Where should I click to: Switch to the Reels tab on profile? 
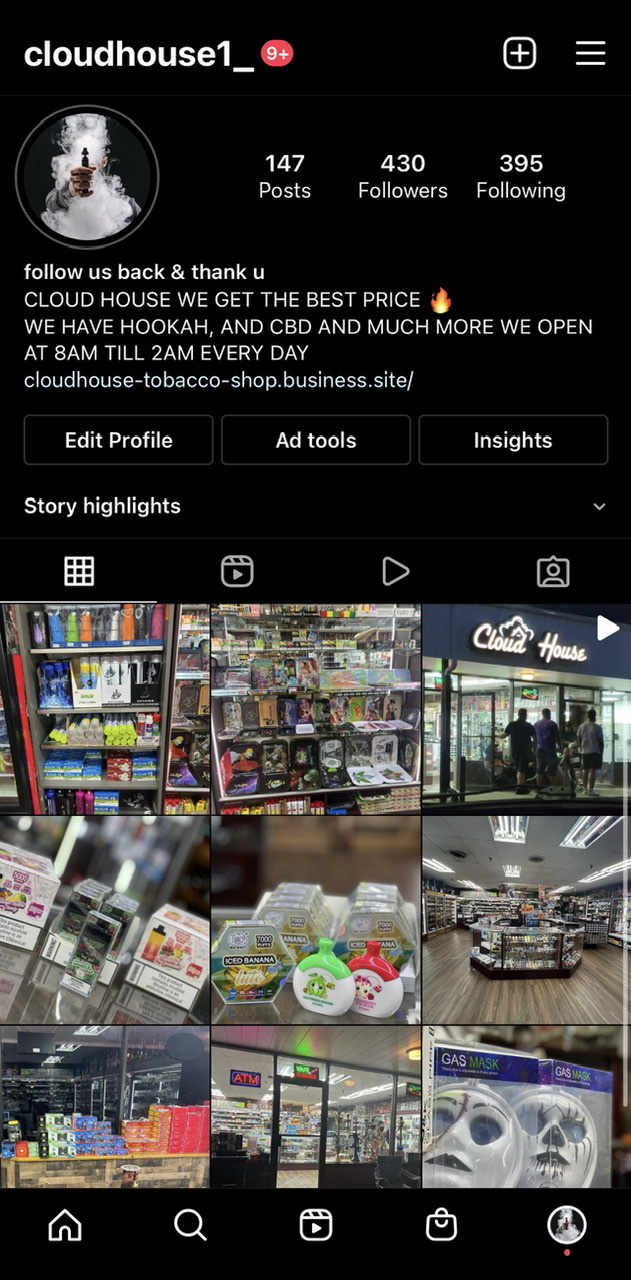237,571
